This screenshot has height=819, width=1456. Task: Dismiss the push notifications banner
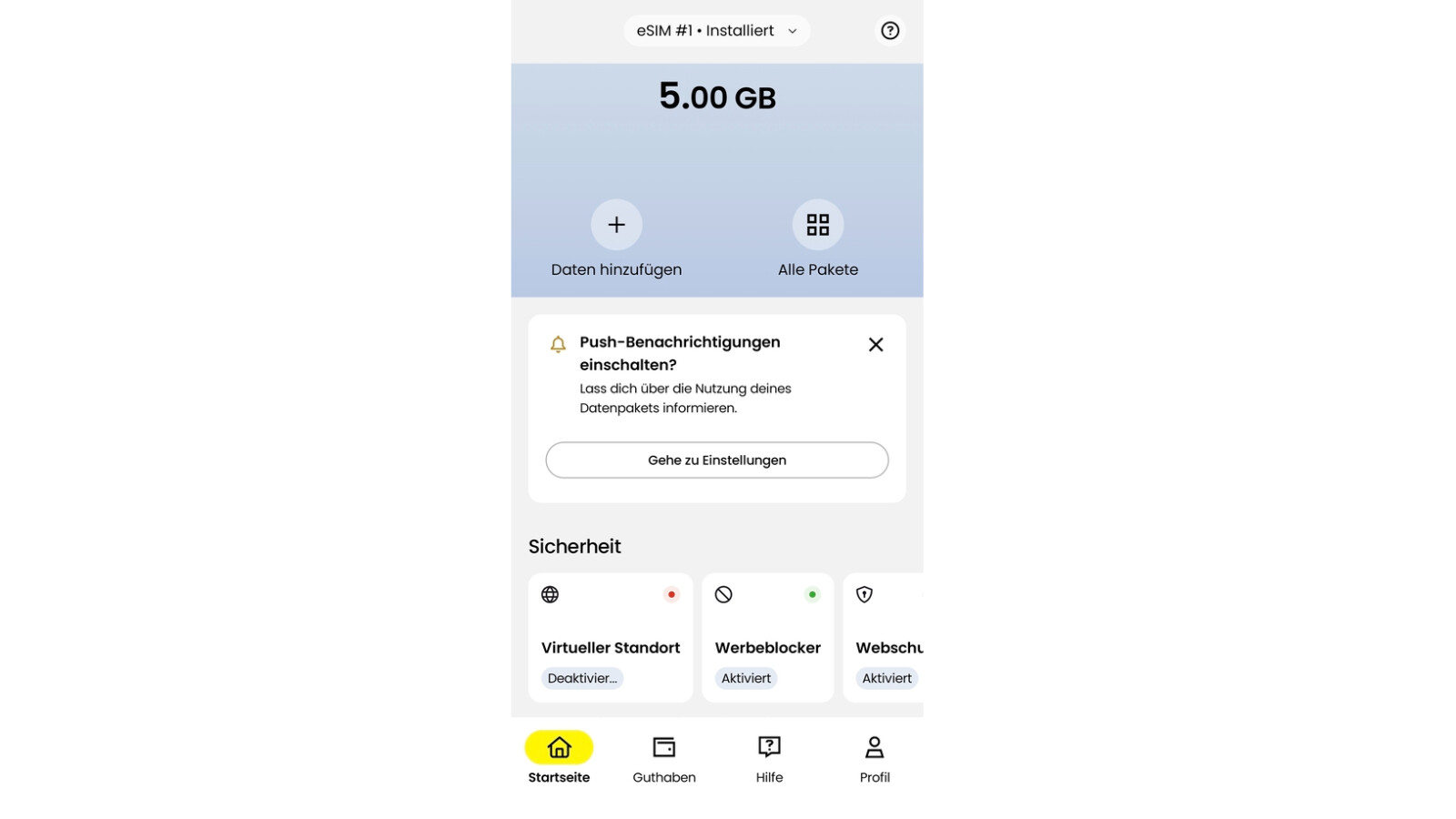[x=875, y=345]
